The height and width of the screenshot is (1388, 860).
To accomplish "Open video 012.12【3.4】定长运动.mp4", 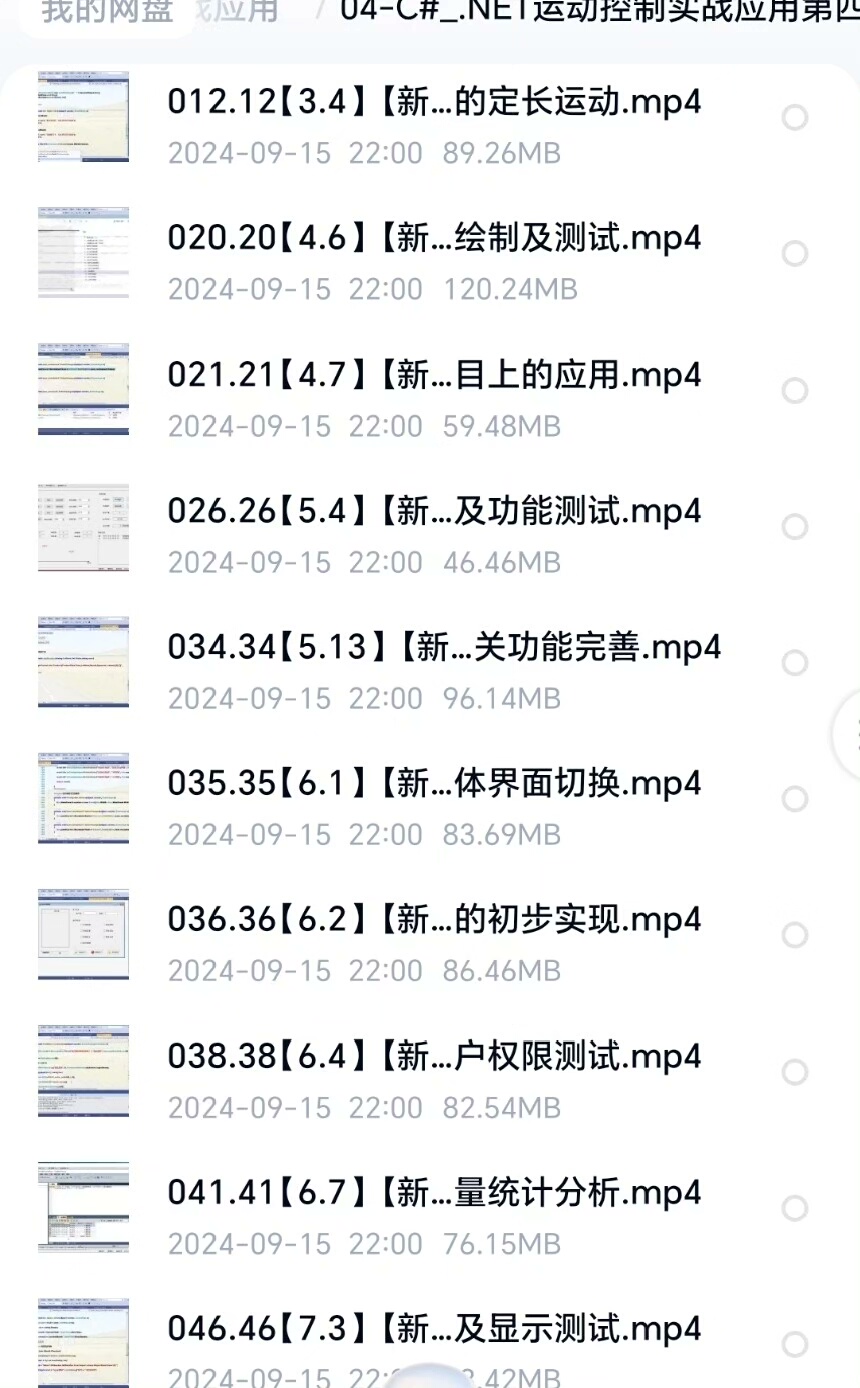I will tap(434, 102).
